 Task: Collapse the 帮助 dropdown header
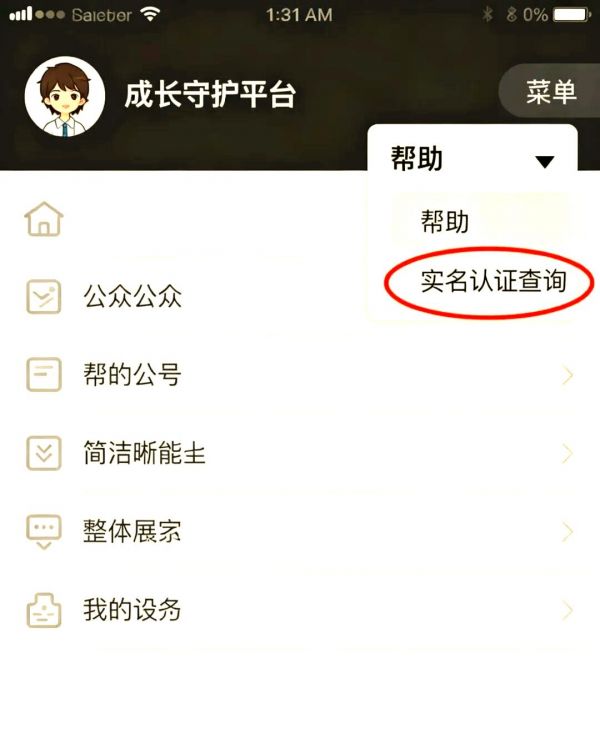point(472,159)
